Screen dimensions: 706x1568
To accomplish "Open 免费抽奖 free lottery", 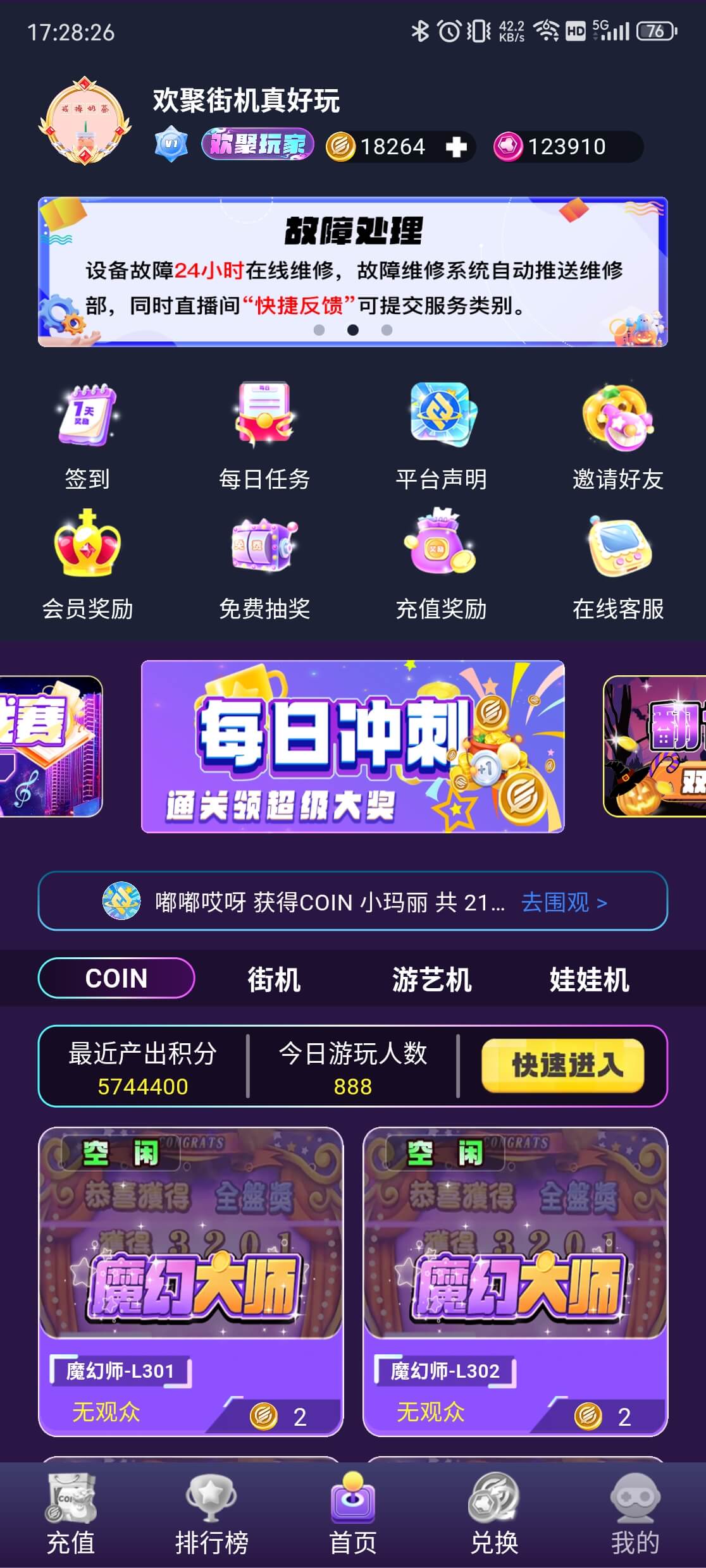I will pyautogui.click(x=264, y=565).
